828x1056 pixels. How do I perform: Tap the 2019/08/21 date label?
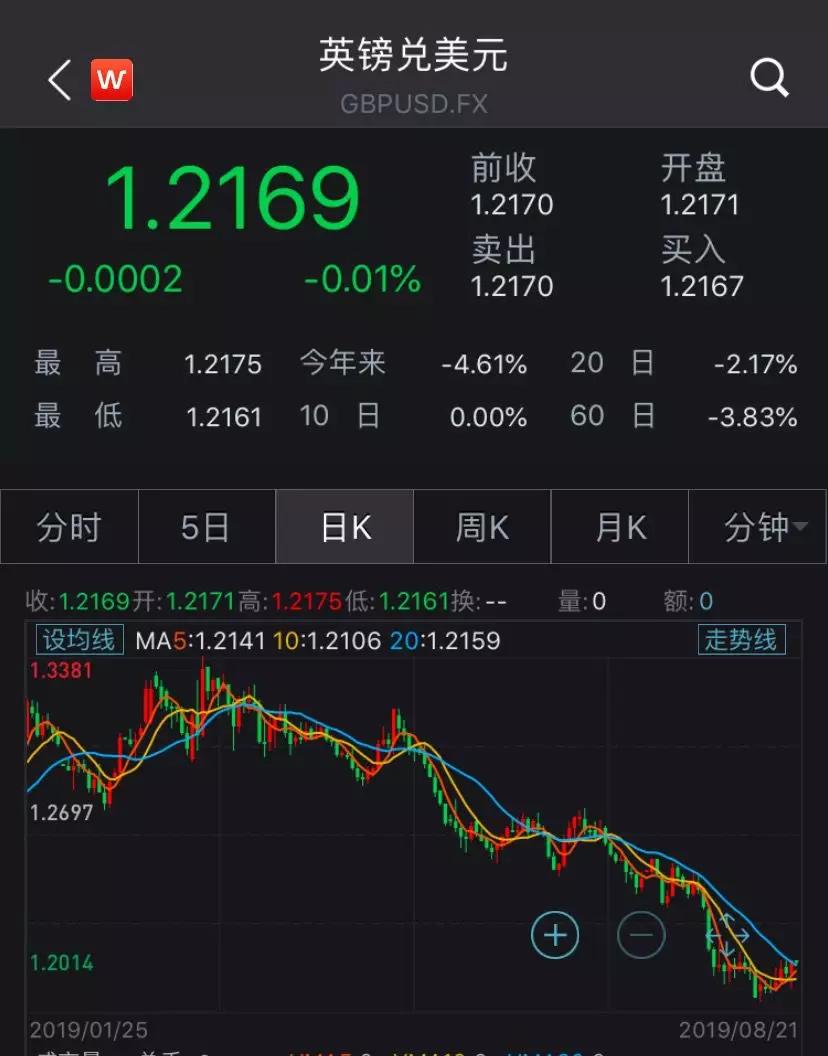click(x=737, y=1024)
